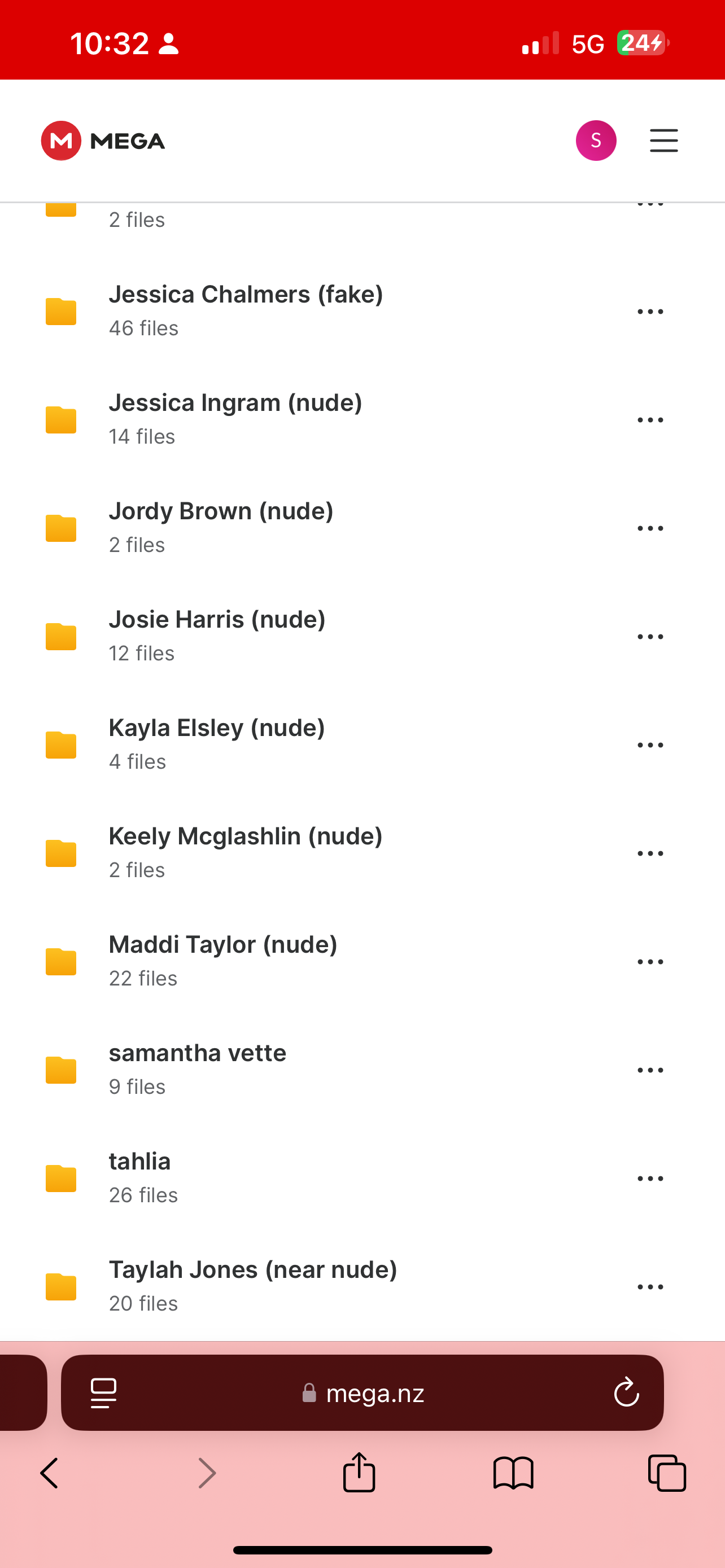
Task: Show all open browser tabs
Action: (667, 1474)
